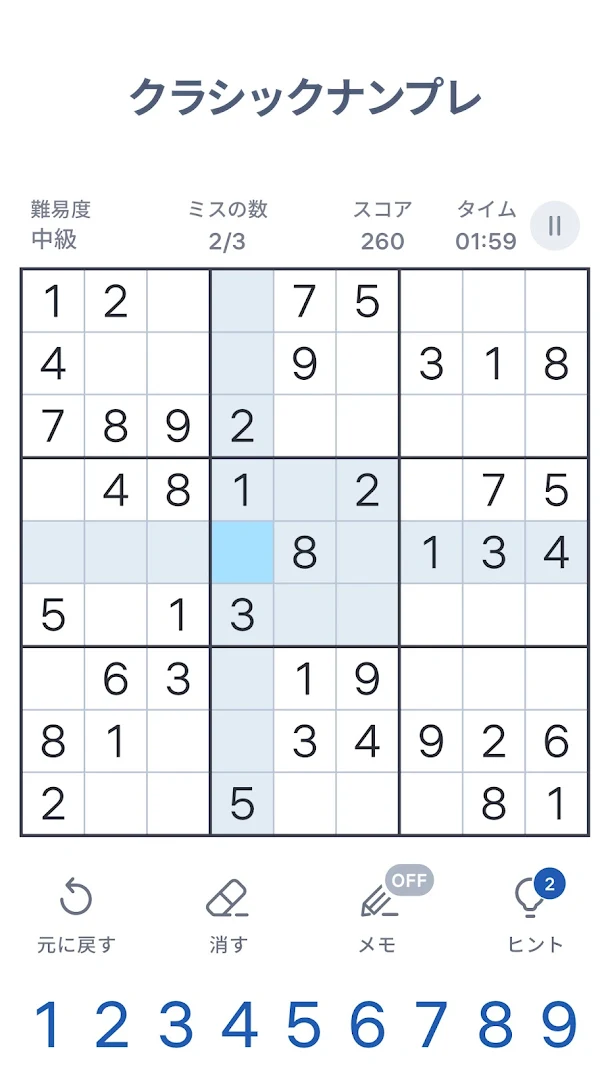Enter number 8 from the number pad
This screenshot has width=608, height=1080.
[496, 1026]
